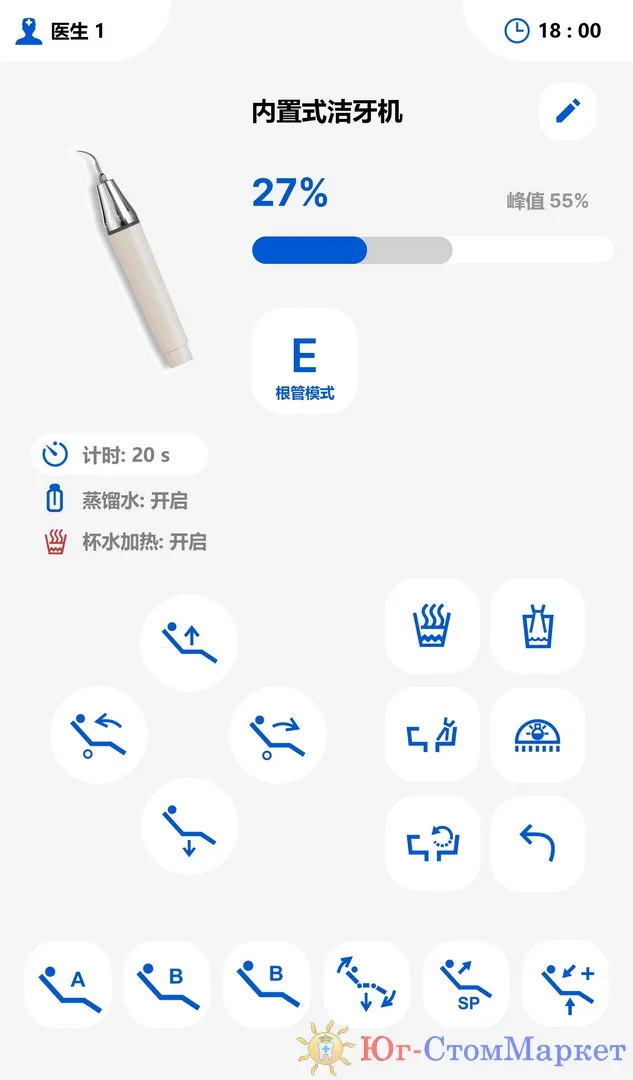This screenshot has height=1080, width=633.
Task: Start the automatic chair movement sequence
Action: (367, 984)
